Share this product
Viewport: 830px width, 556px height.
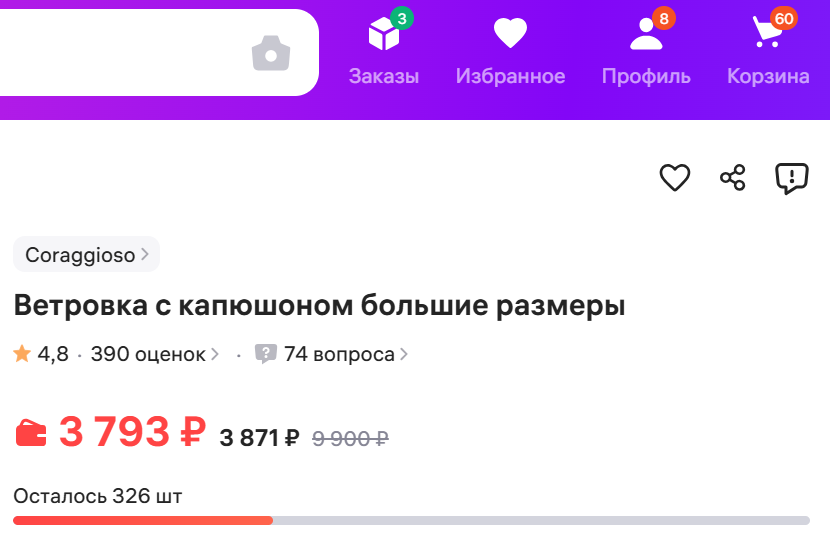pos(733,179)
